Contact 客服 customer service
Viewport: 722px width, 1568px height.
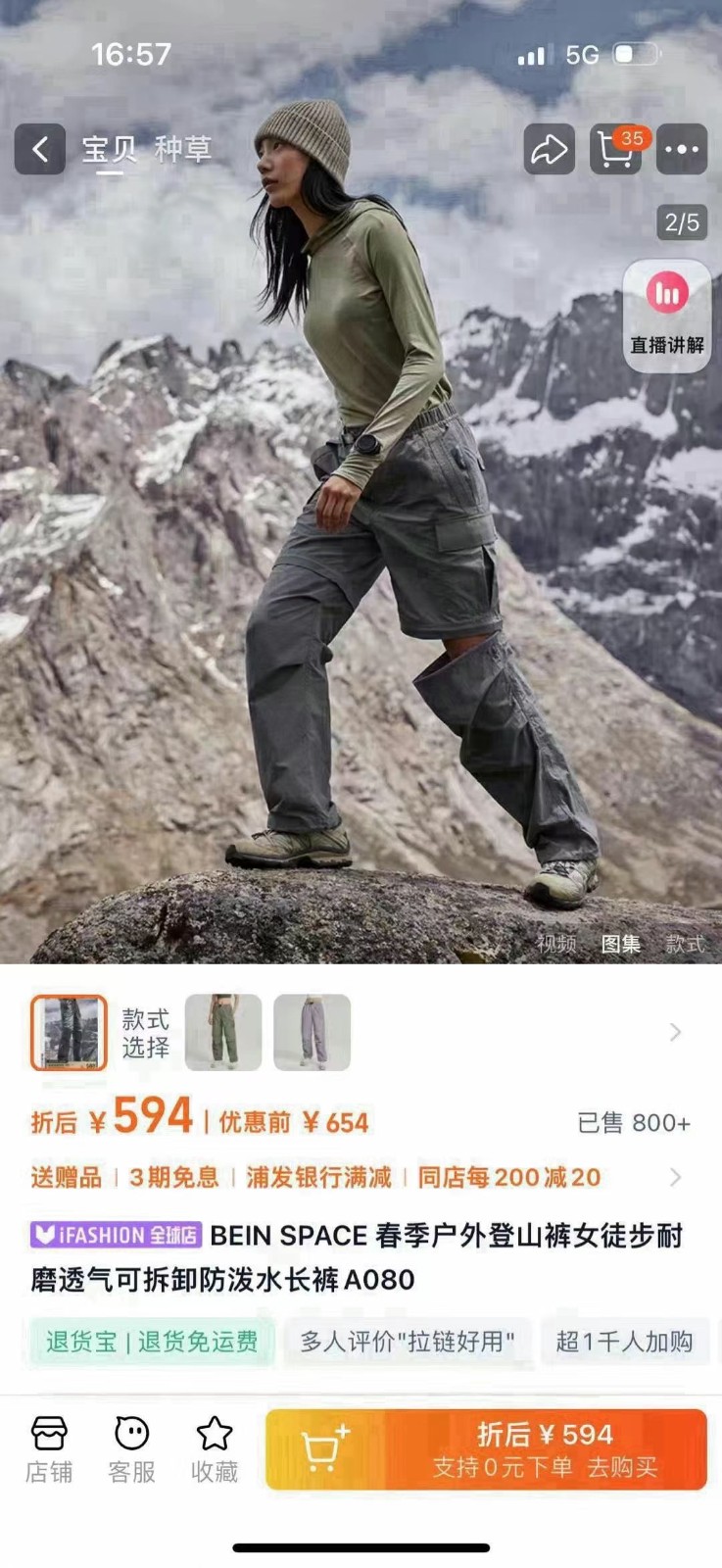pyautogui.click(x=131, y=1448)
